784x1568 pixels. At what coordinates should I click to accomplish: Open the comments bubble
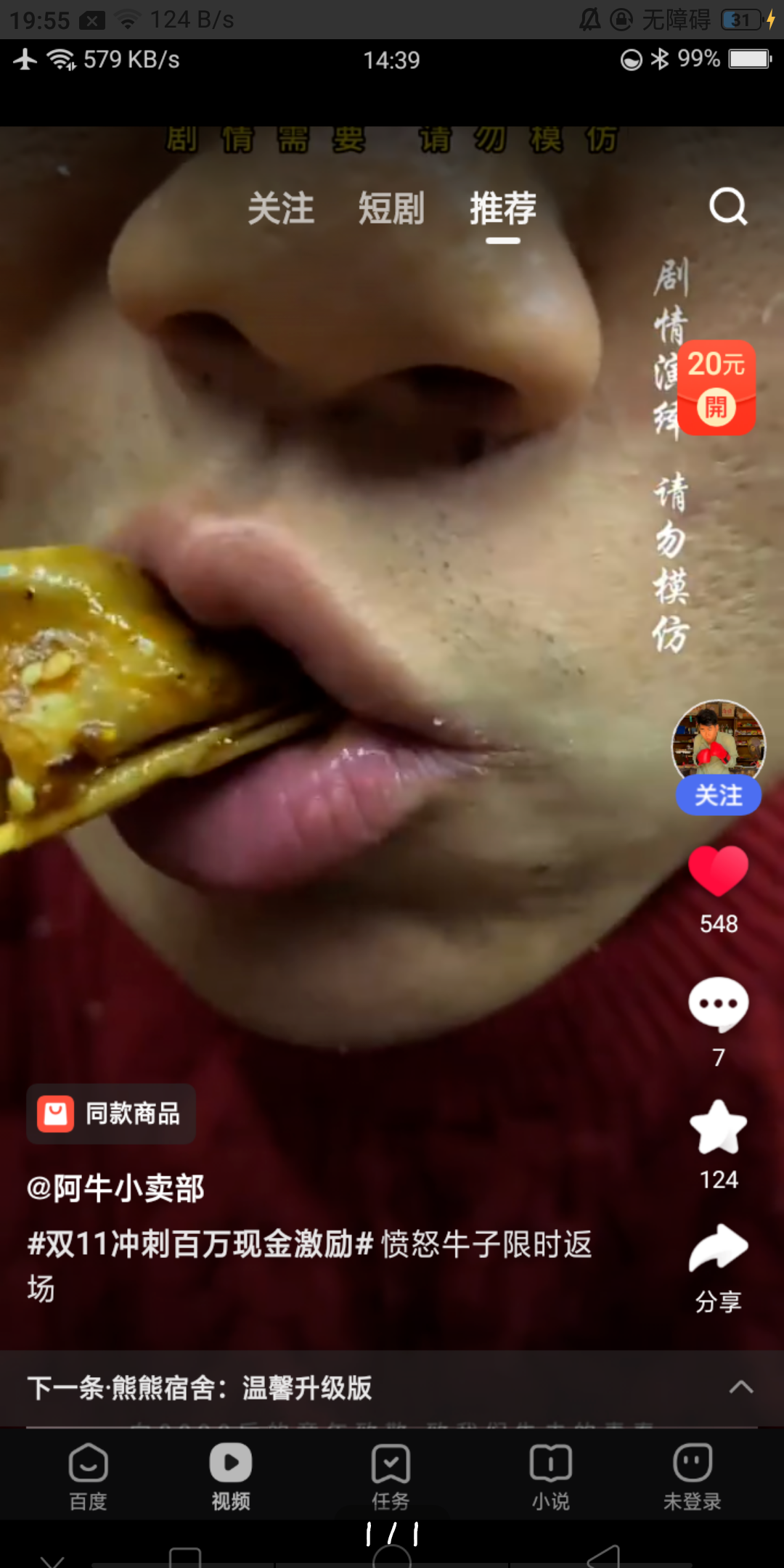pos(718,1005)
